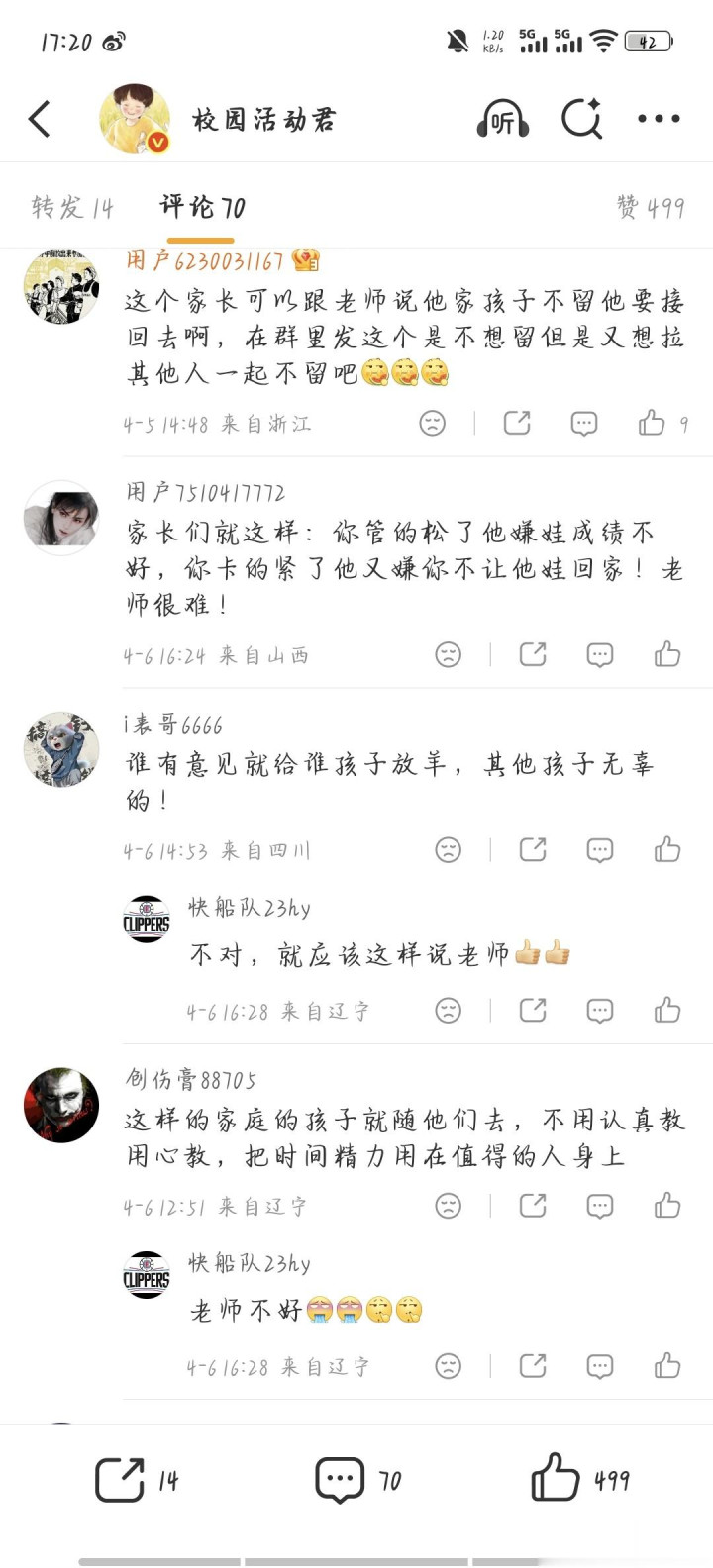Share the comment by i表哥6666

(533, 850)
